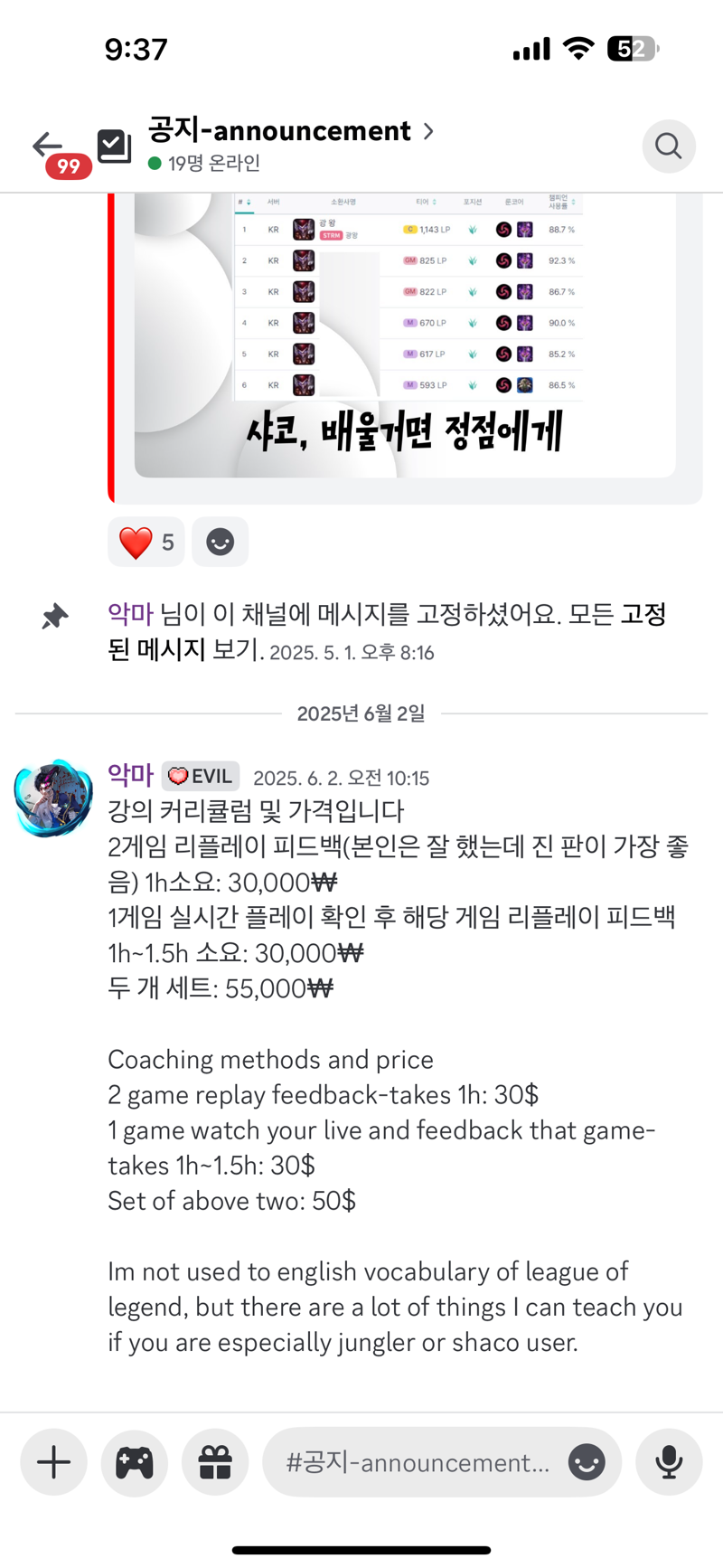This screenshot has height=1568, width=723.
Task: Open the 악마 username on the message
Action: (x=130, y=775)
